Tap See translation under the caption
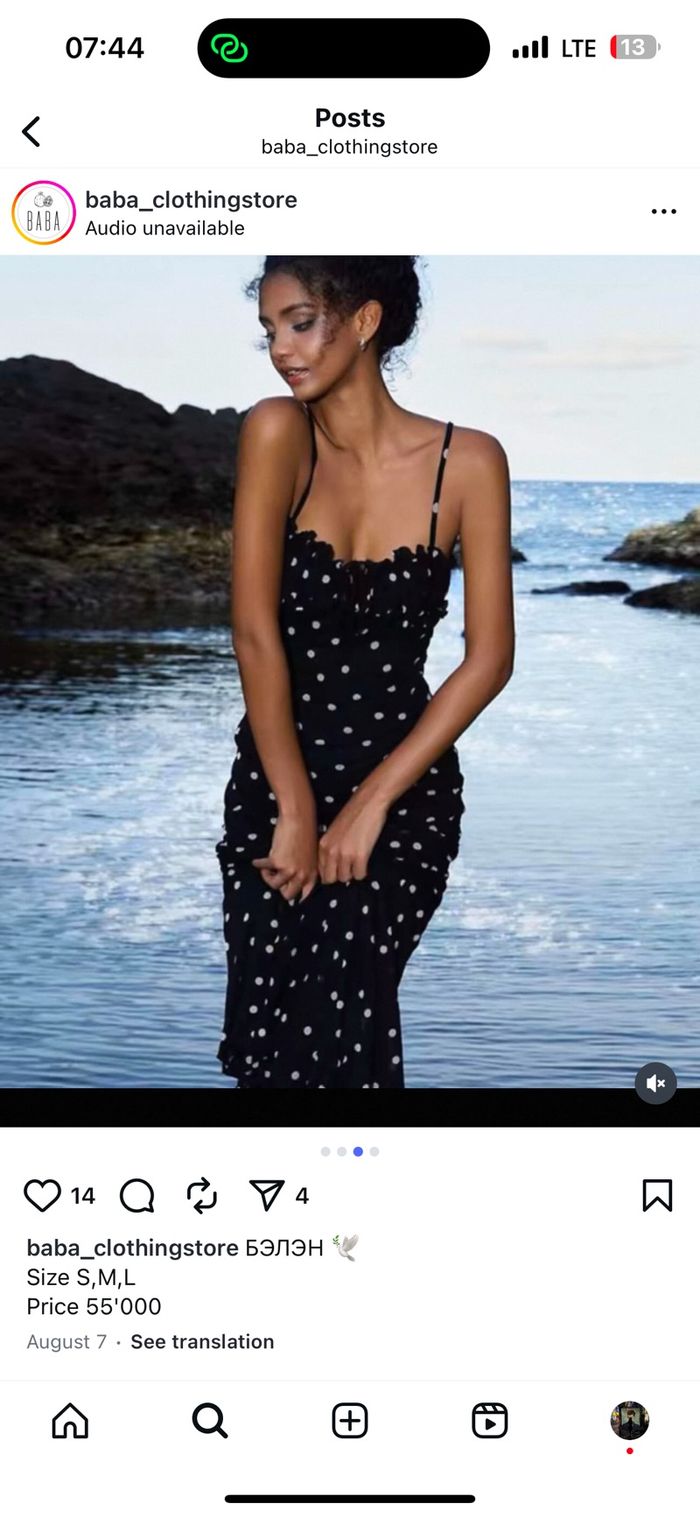The width and height of the screenshot is (700, 1516). tap(202, 1342)
